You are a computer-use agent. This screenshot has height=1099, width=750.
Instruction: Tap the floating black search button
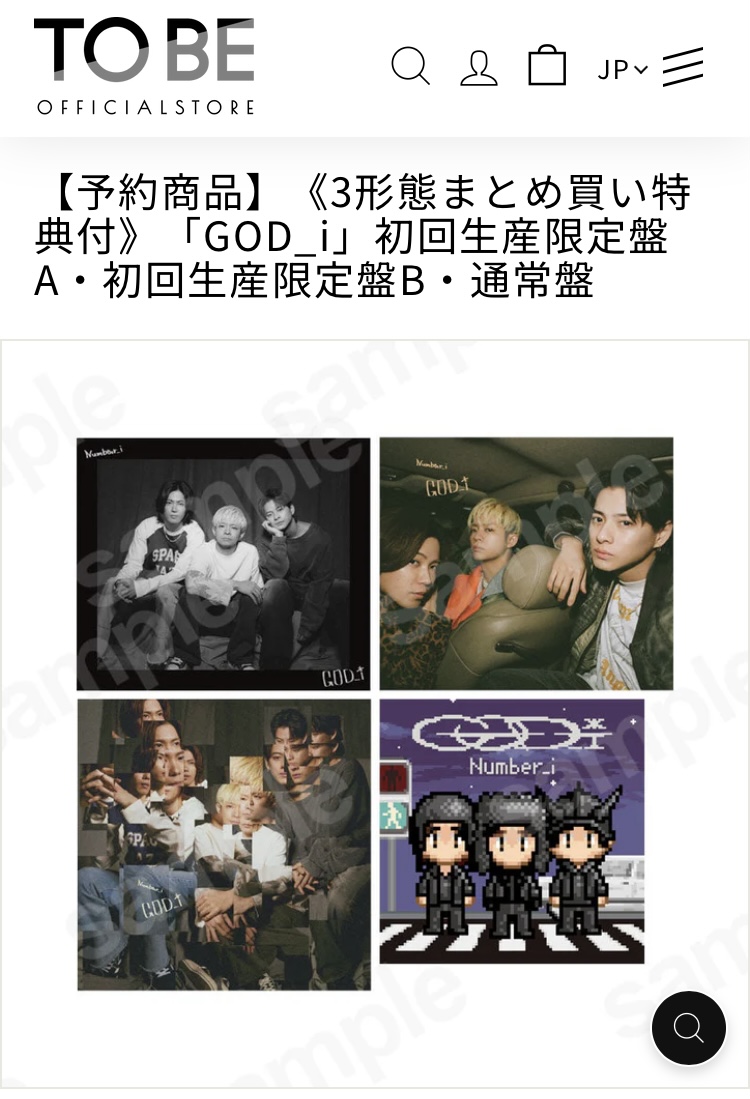[689, 1027]
